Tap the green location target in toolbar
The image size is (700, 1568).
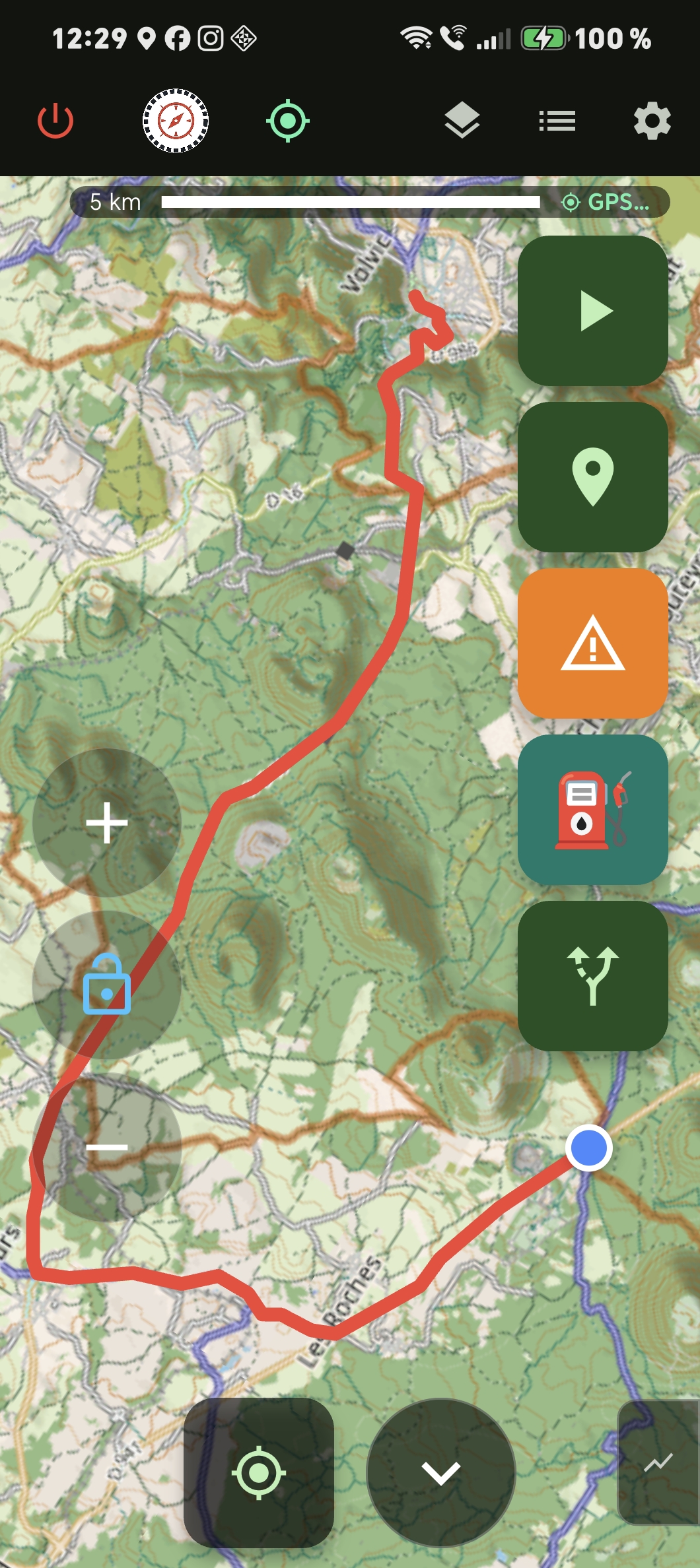click(288, 121)
